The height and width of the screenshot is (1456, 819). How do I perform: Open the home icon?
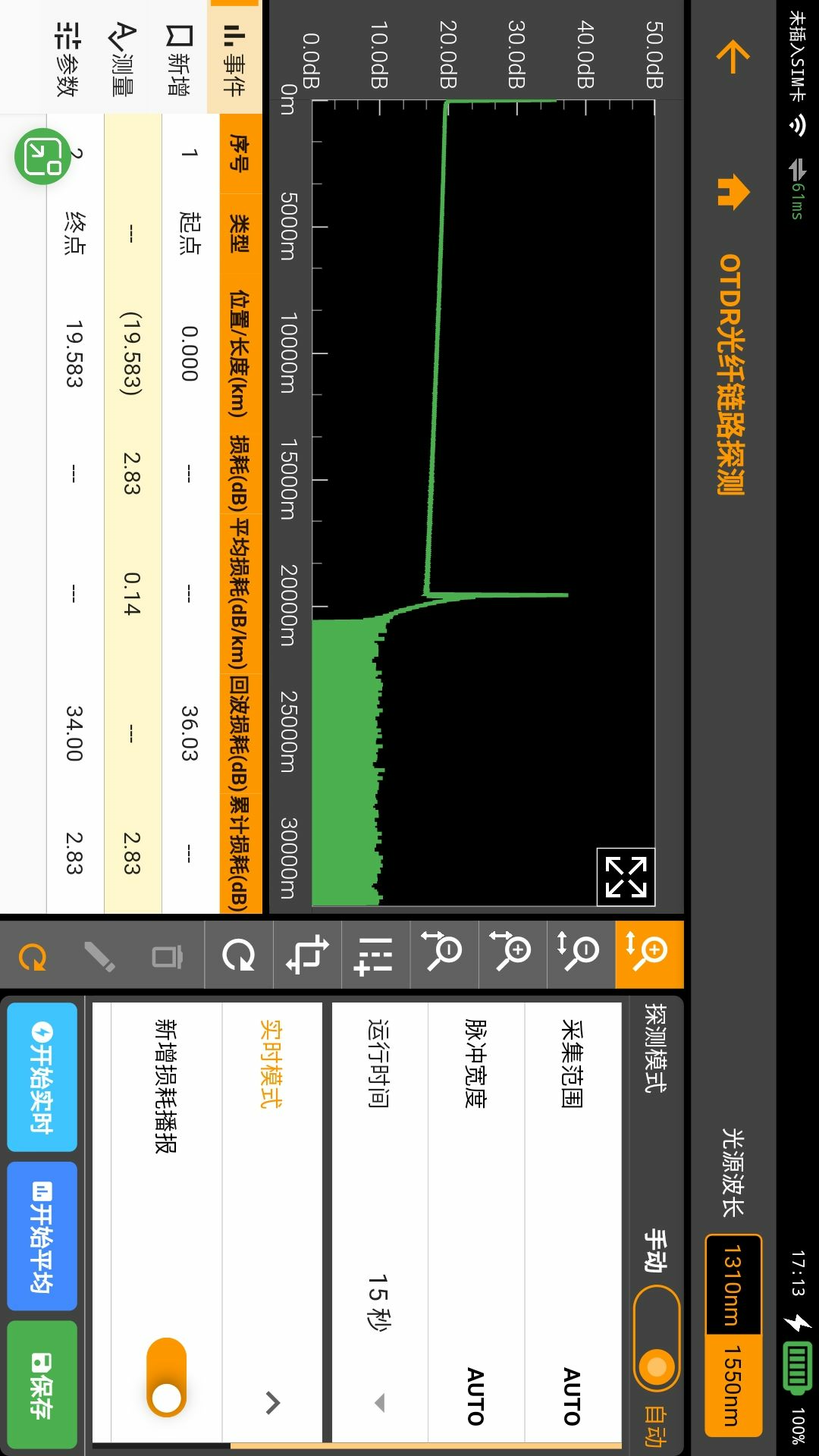733,191
